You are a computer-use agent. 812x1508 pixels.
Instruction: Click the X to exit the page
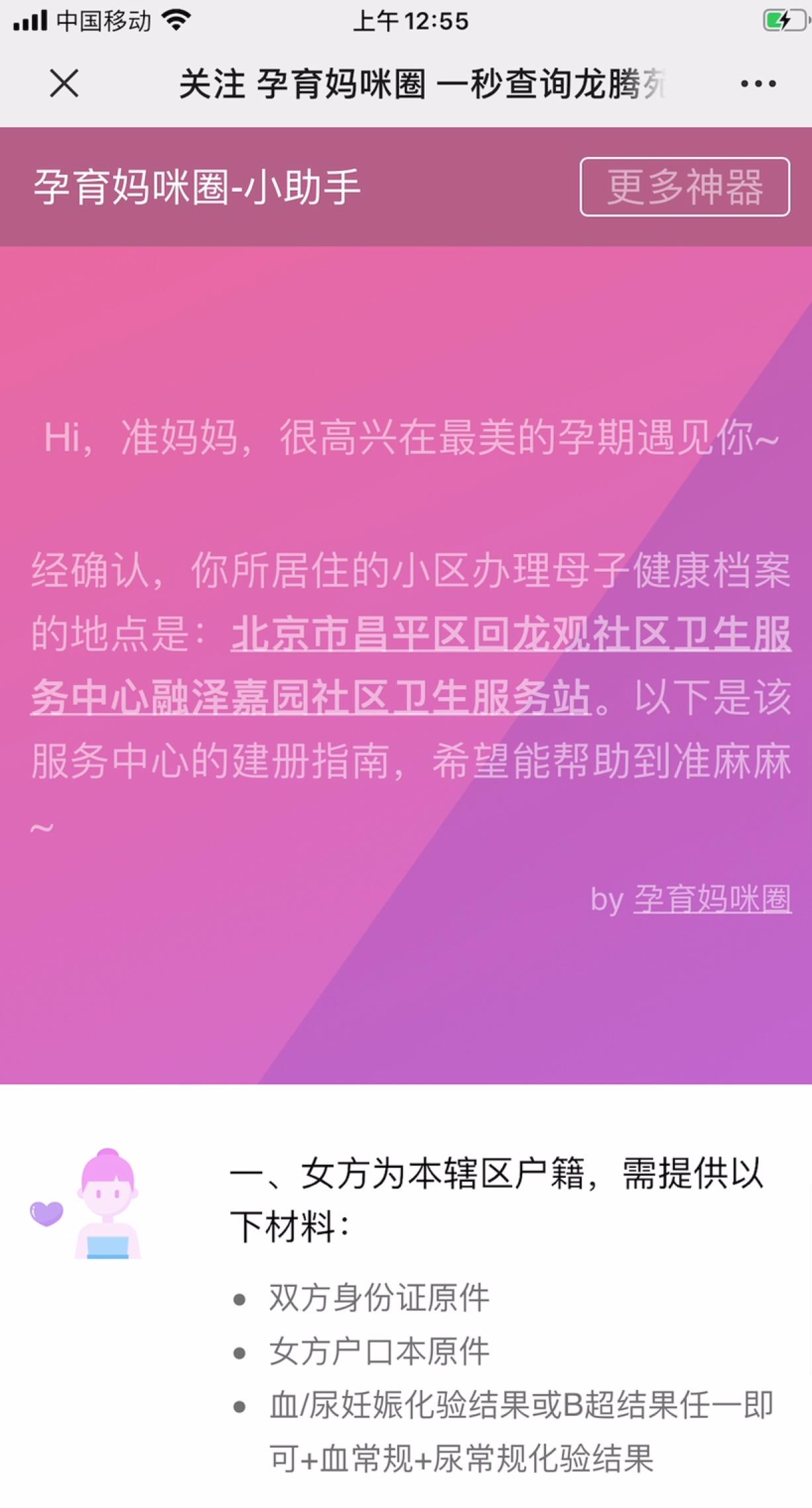tap(64, 83)
